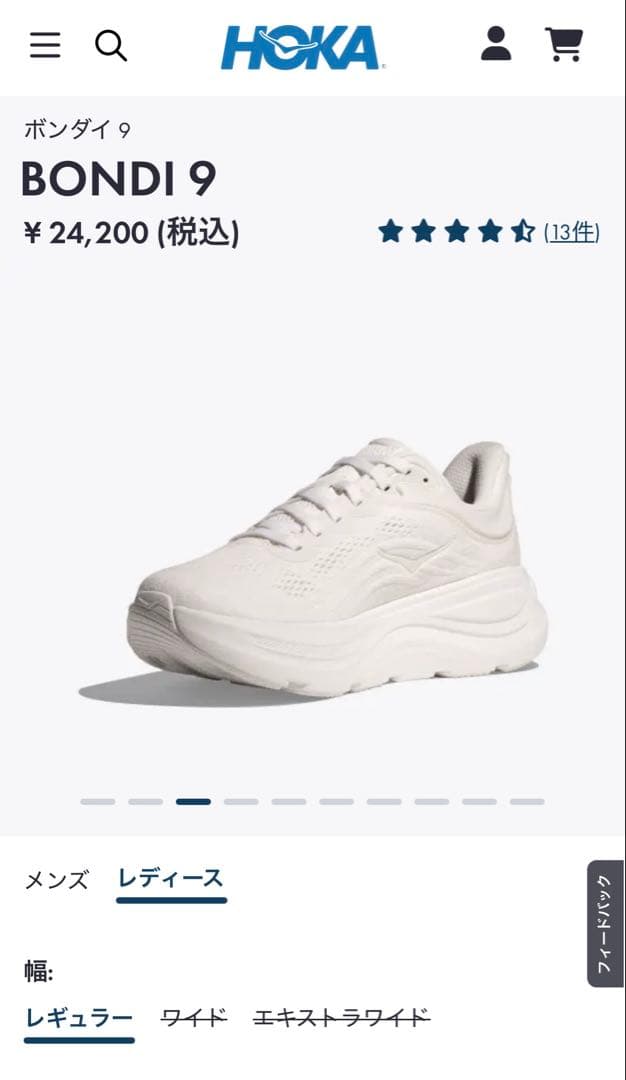The height and width of the screenshot is (1080, 626).
Task: Open the search magnifier
Action: pos(111,45)
